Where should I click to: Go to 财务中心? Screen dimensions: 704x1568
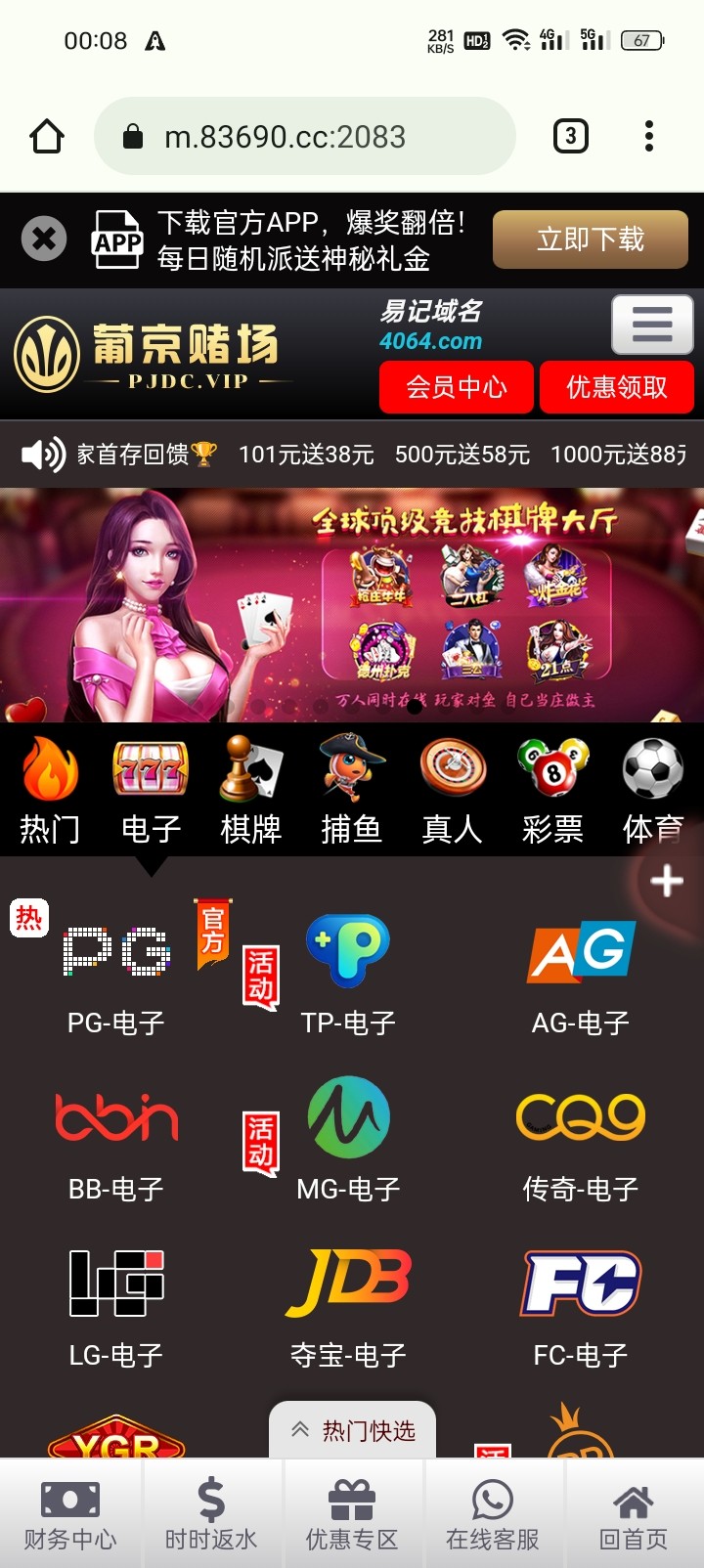pos(70,1515)
